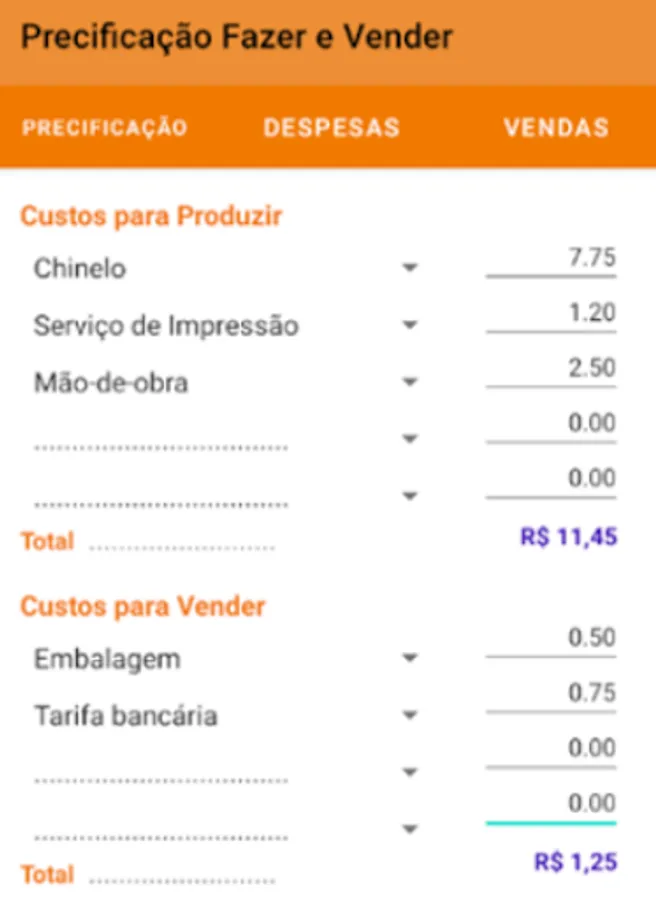
Task: Change the Tarifa bancária value 0.75
Action: 551,693
